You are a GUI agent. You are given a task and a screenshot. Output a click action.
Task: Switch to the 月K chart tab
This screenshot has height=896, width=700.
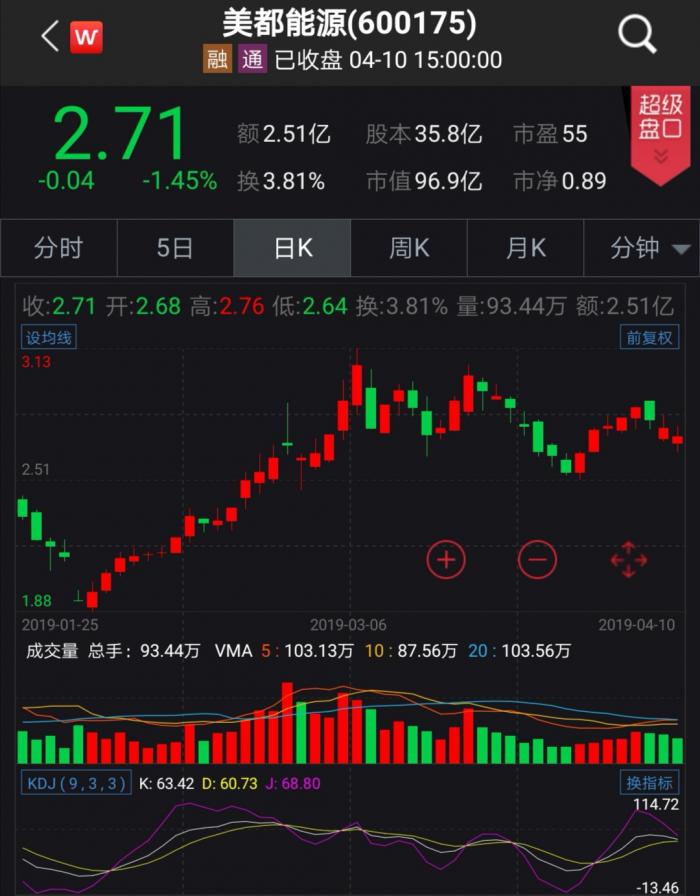[x=526, y=248]
